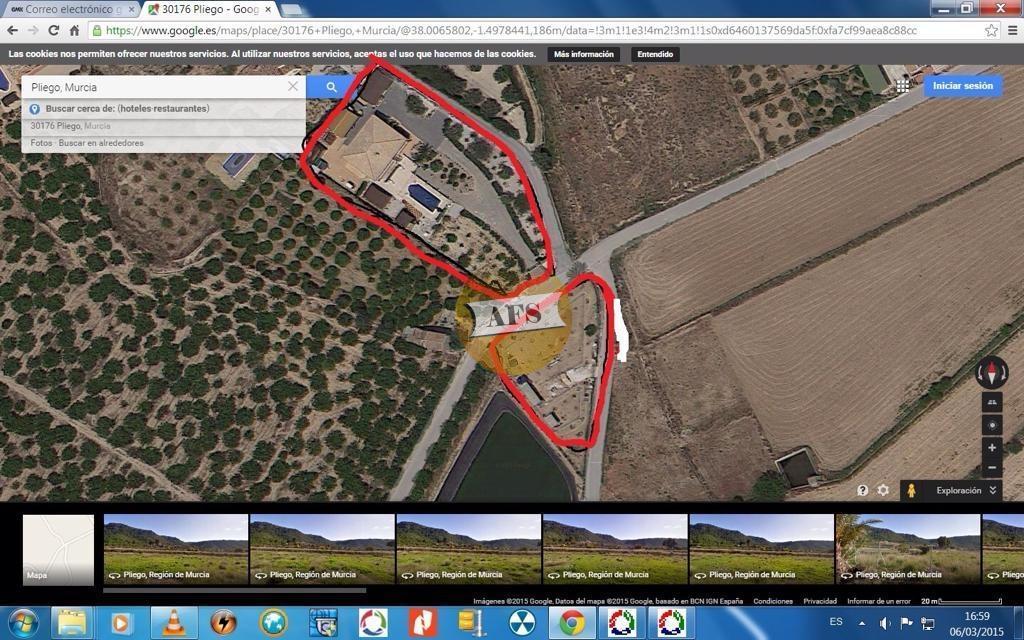The height and width of the screenshot is (640, 1024).
Task: Open the Google apps grid
Action: point(903,86)
